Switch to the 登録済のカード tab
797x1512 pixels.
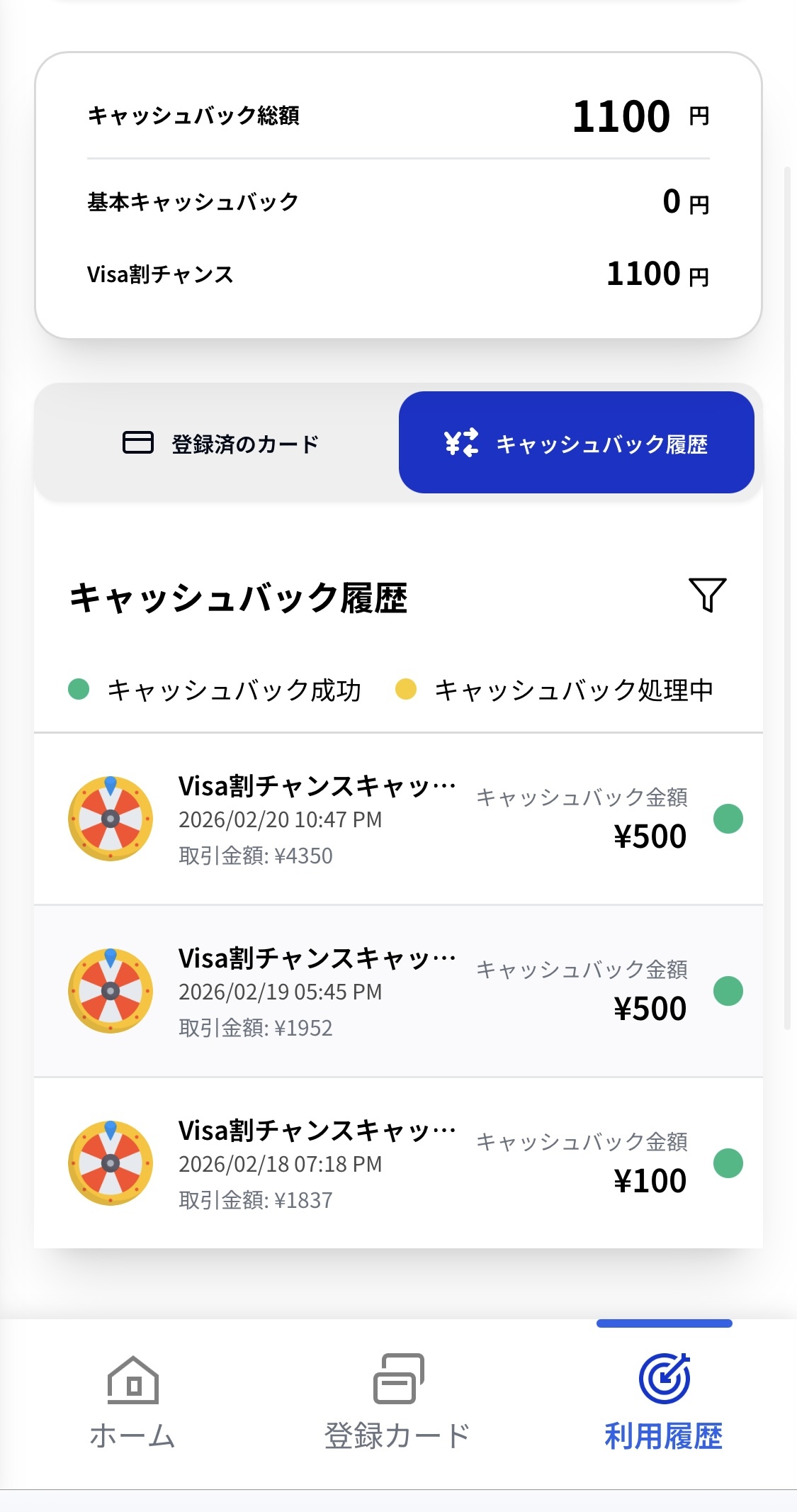pyautogui.click(x=220, y=444)
